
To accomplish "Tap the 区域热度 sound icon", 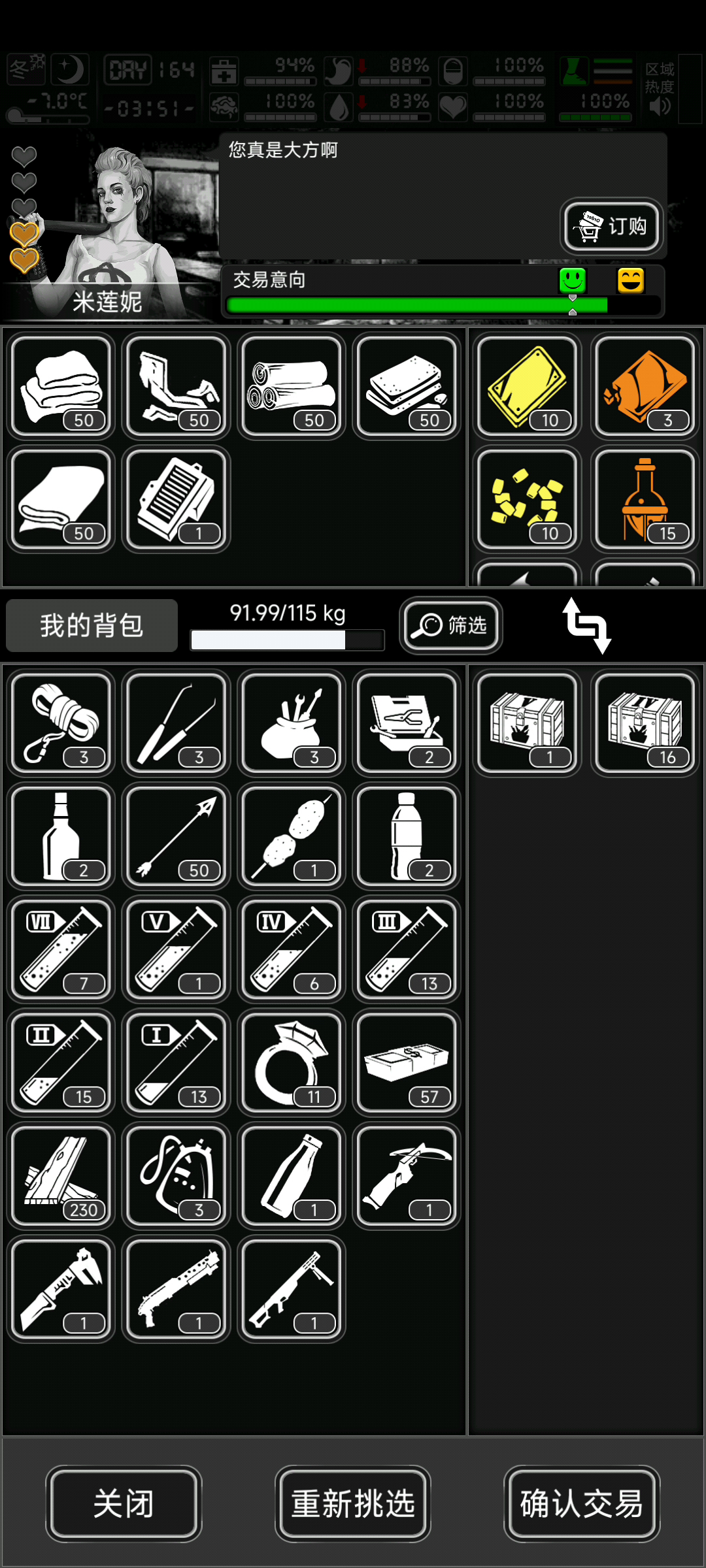I will [660, 106].
